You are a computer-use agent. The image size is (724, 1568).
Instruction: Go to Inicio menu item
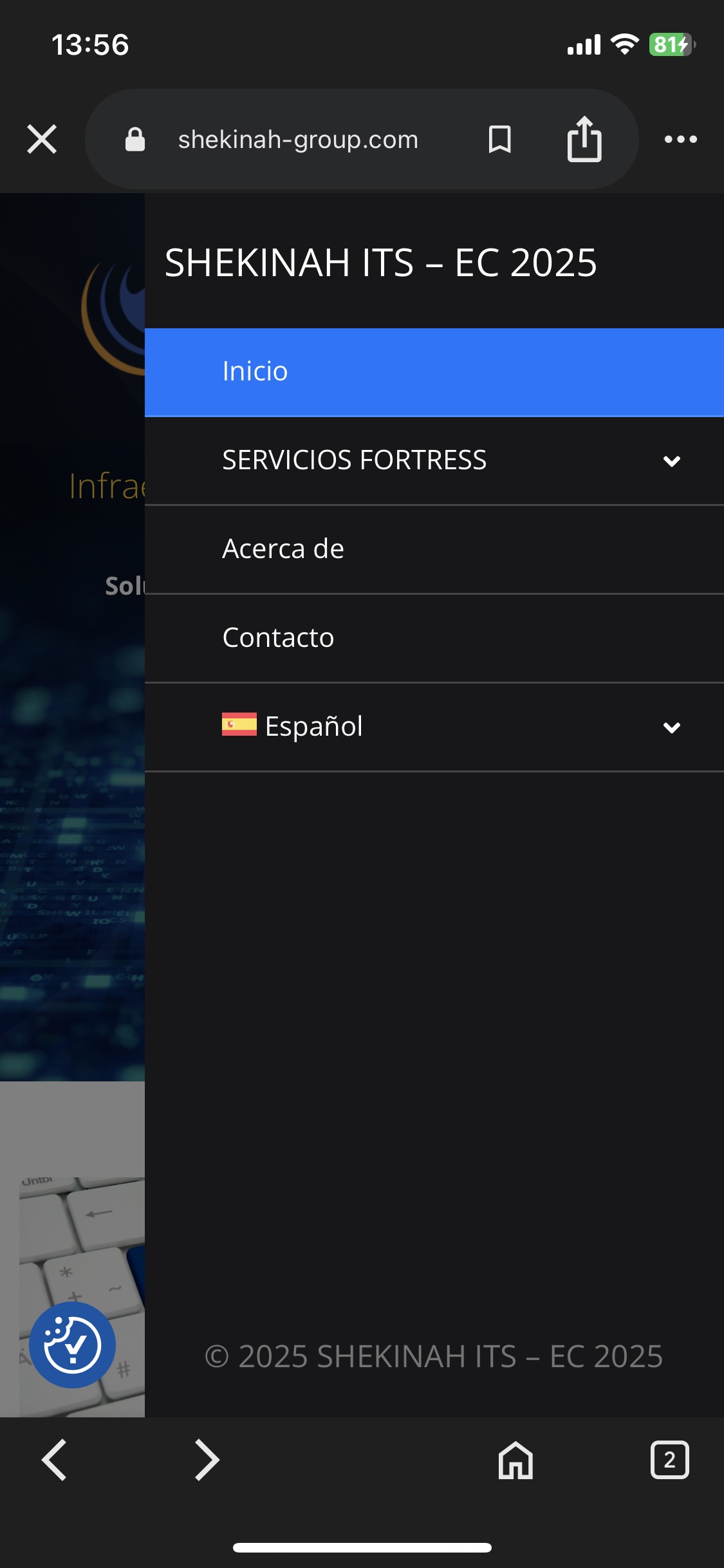pyautogui.click(x=434, y=372)
